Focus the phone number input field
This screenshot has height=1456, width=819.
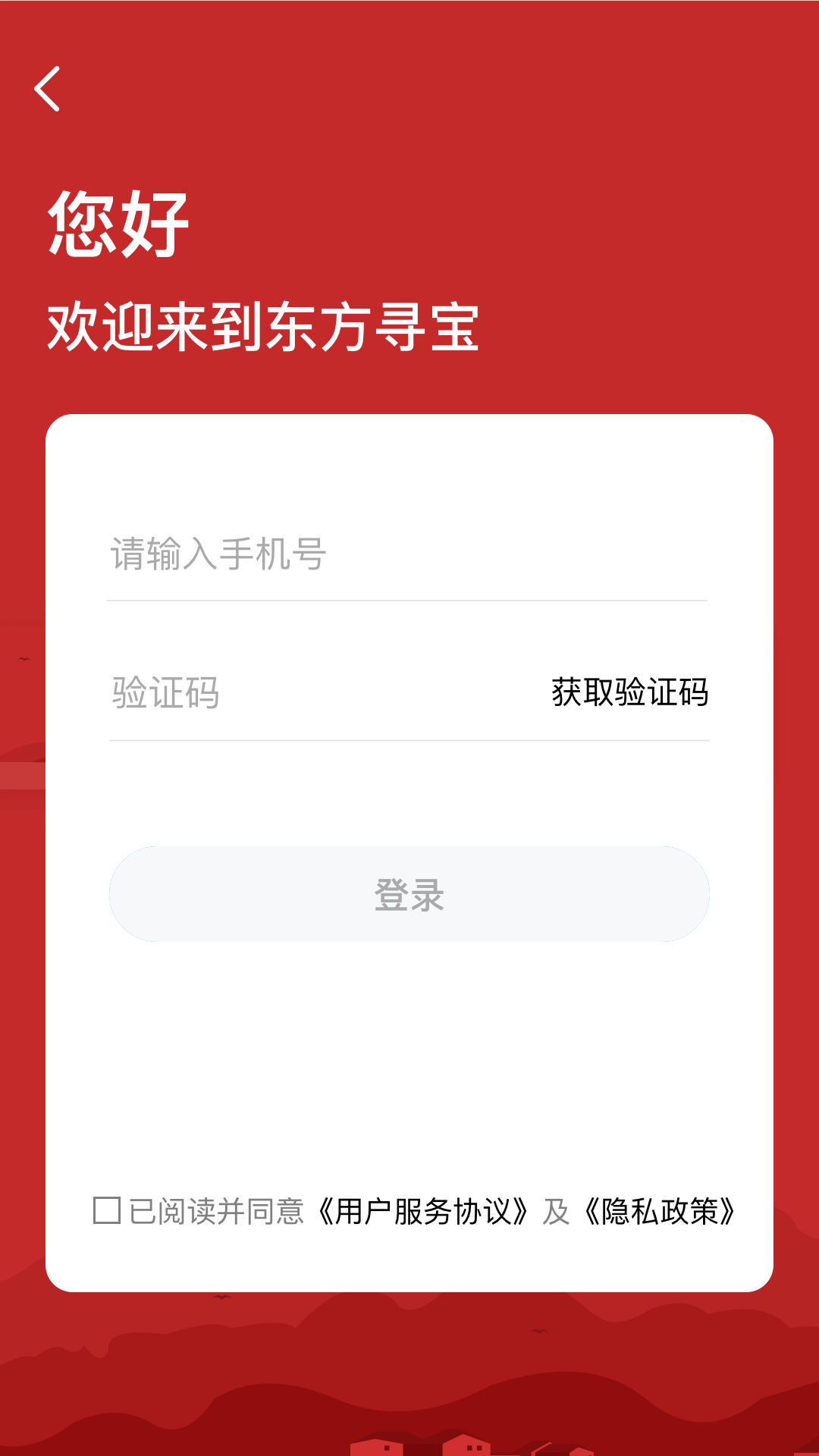pyautogui.click(x=406, y=554)
